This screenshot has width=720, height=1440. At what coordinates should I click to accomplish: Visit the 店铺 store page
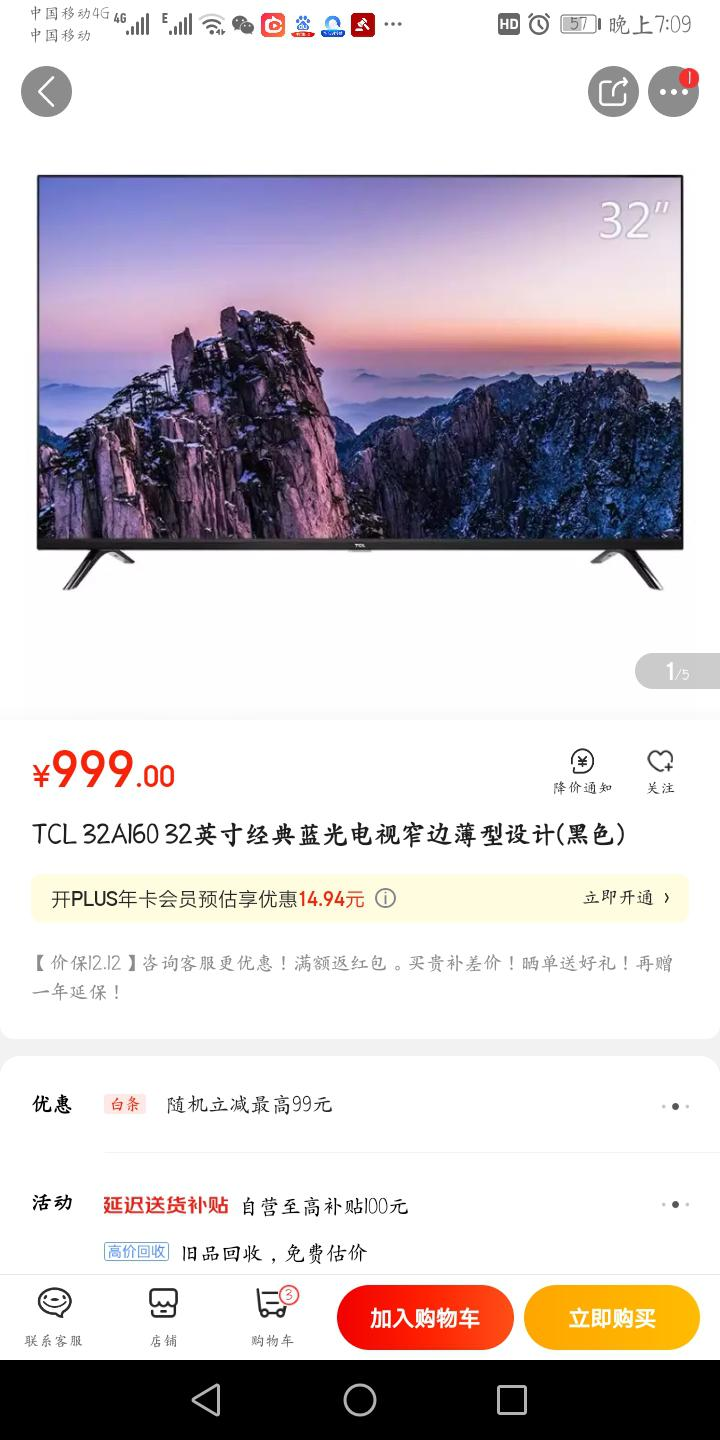click(163, 1317)
